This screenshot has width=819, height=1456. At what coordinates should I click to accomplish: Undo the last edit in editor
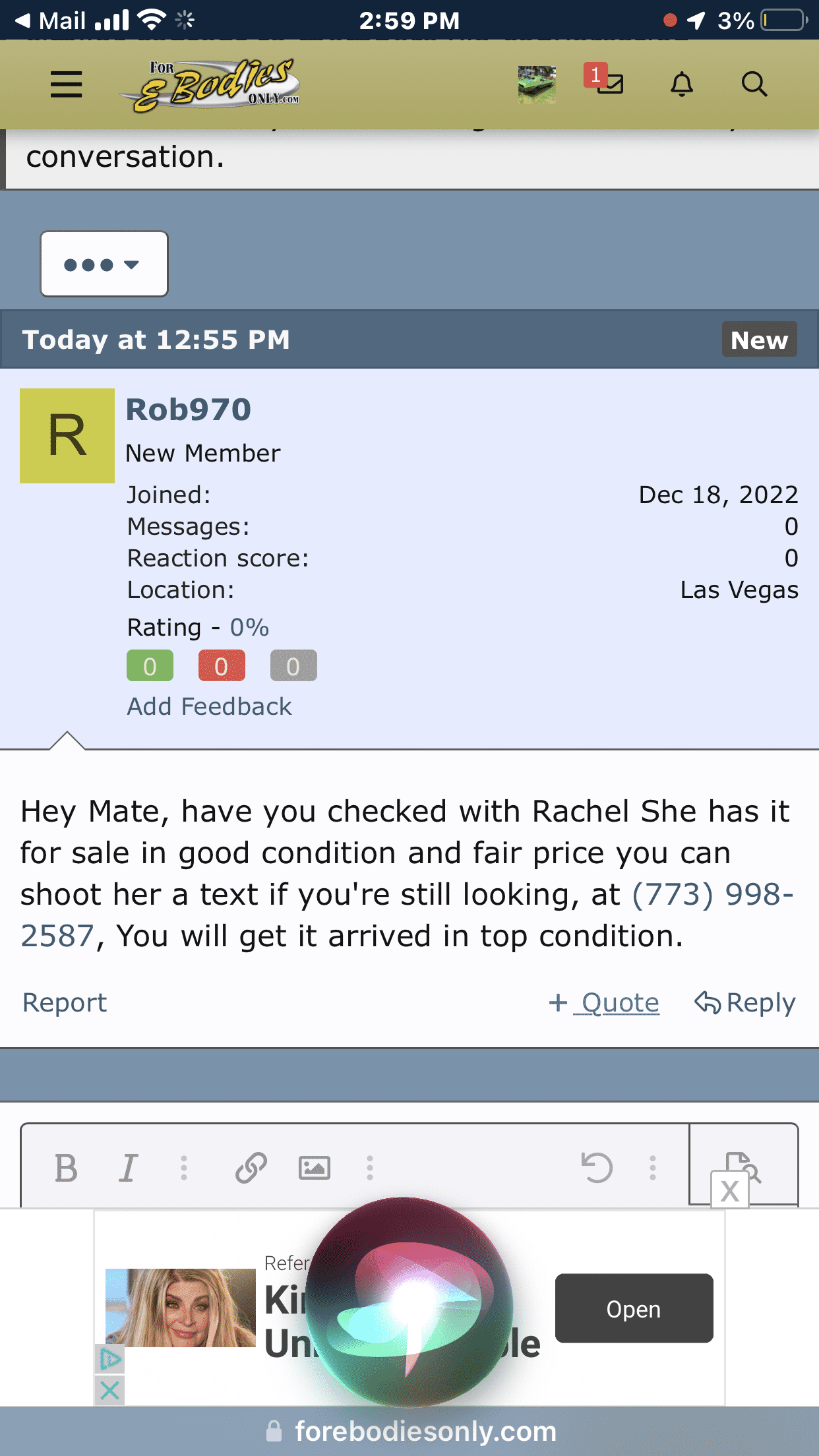(597, 1168)
